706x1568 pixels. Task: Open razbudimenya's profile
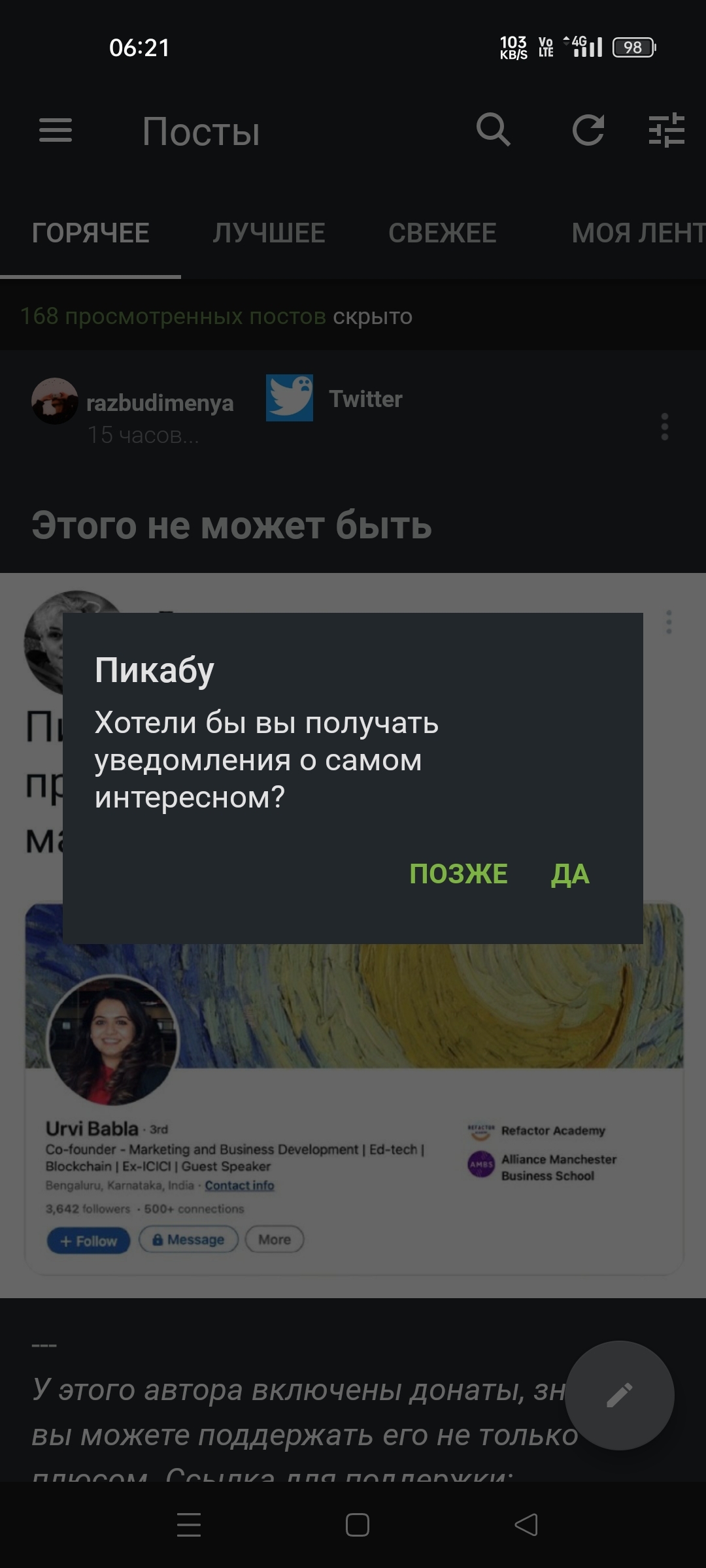[159, 403]
